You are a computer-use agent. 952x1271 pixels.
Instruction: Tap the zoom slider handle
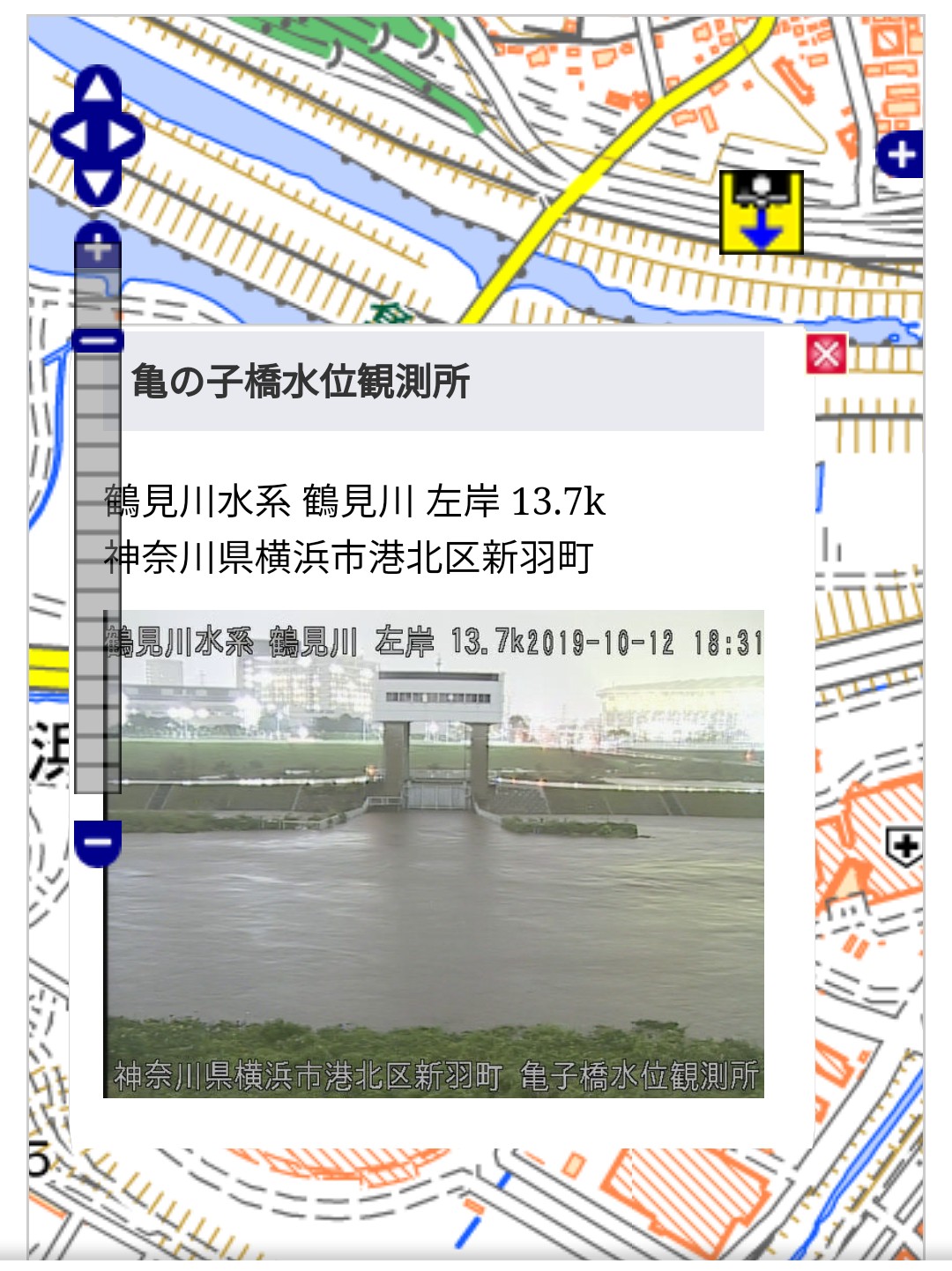click(x=97, y=340)
